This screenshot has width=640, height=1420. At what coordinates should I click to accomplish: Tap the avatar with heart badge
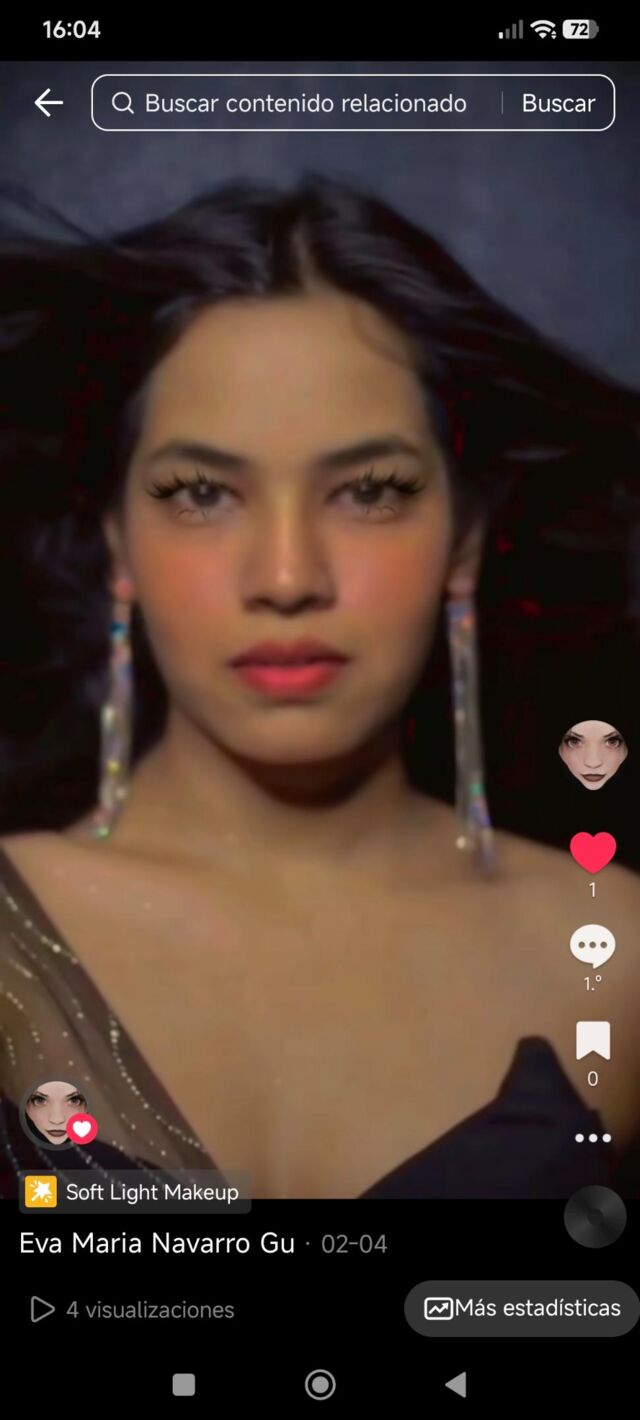tap(58, 1113)
